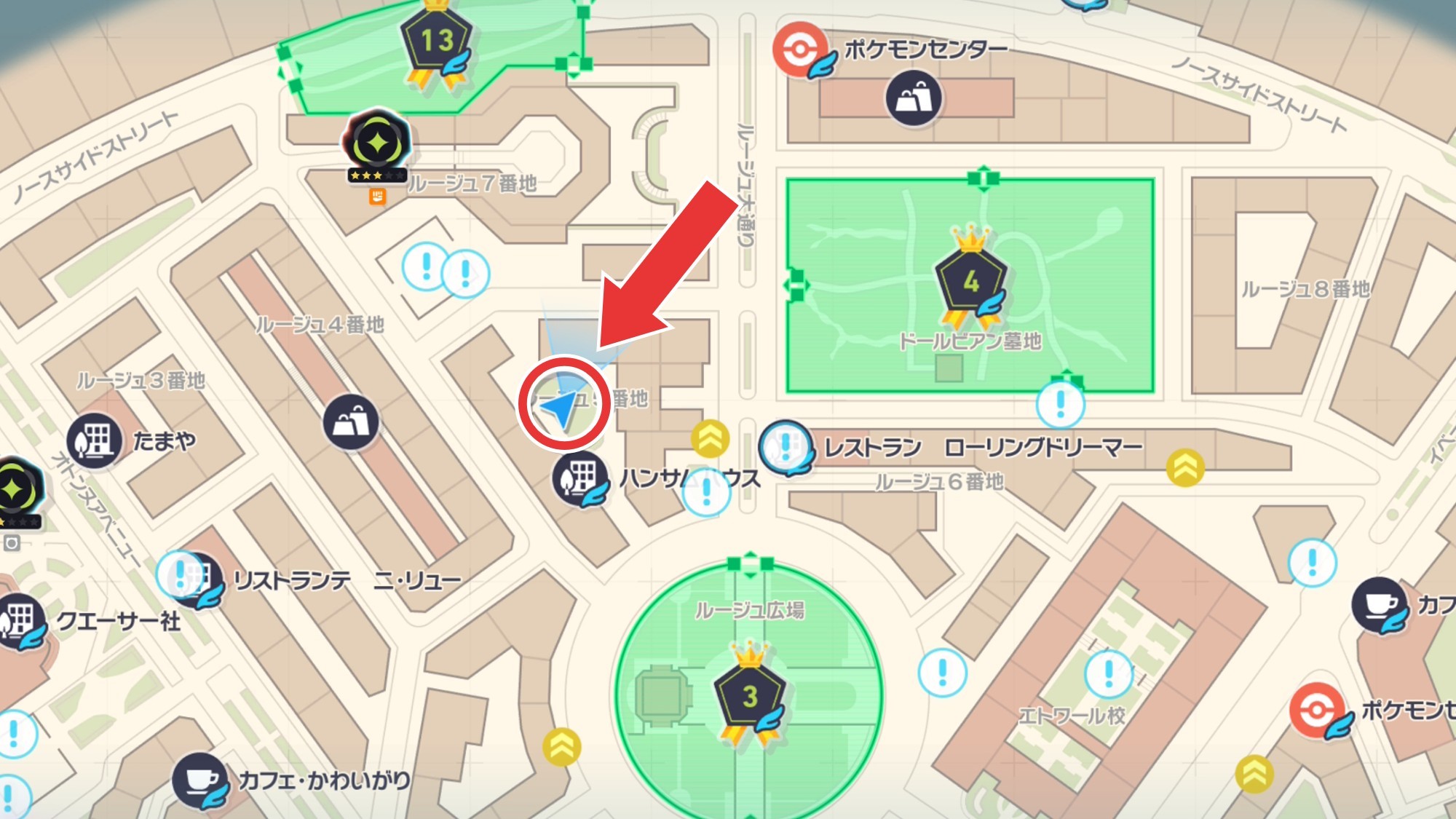Screen dimensions: 1456x819
Task: Tap the shop bag icon below ポケモンセンター
Action: (913, 98)
